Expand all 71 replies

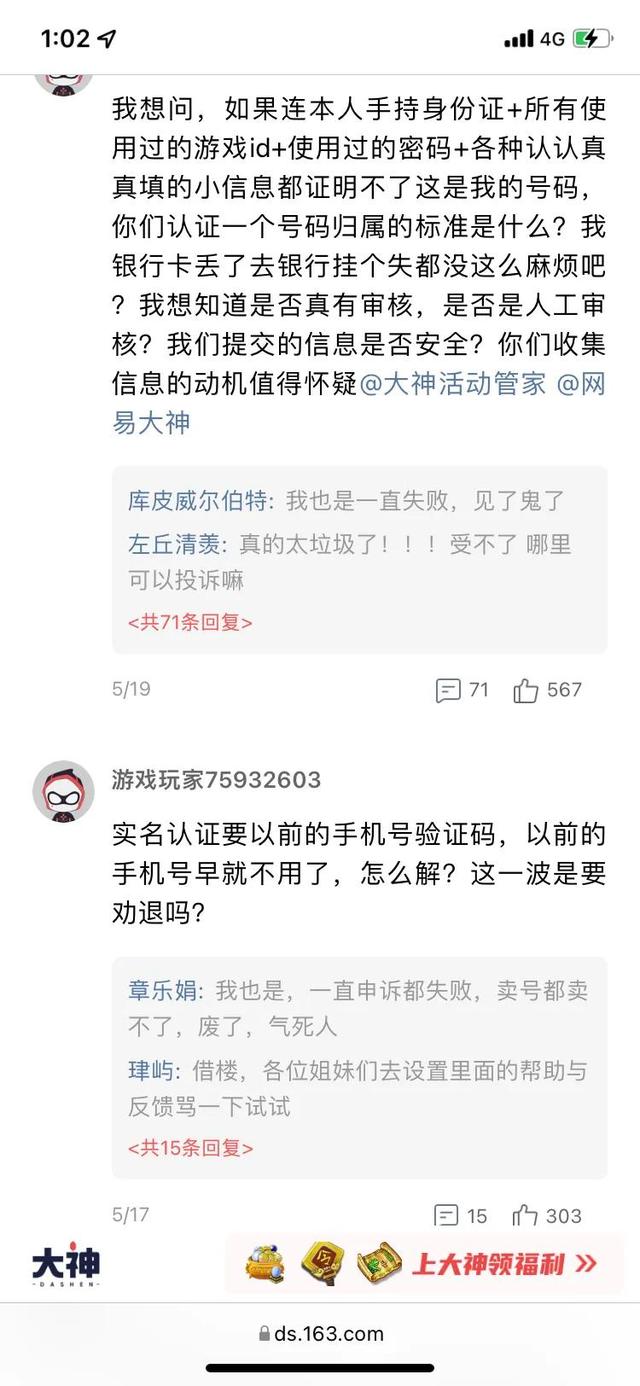click(x=190, y=622)
